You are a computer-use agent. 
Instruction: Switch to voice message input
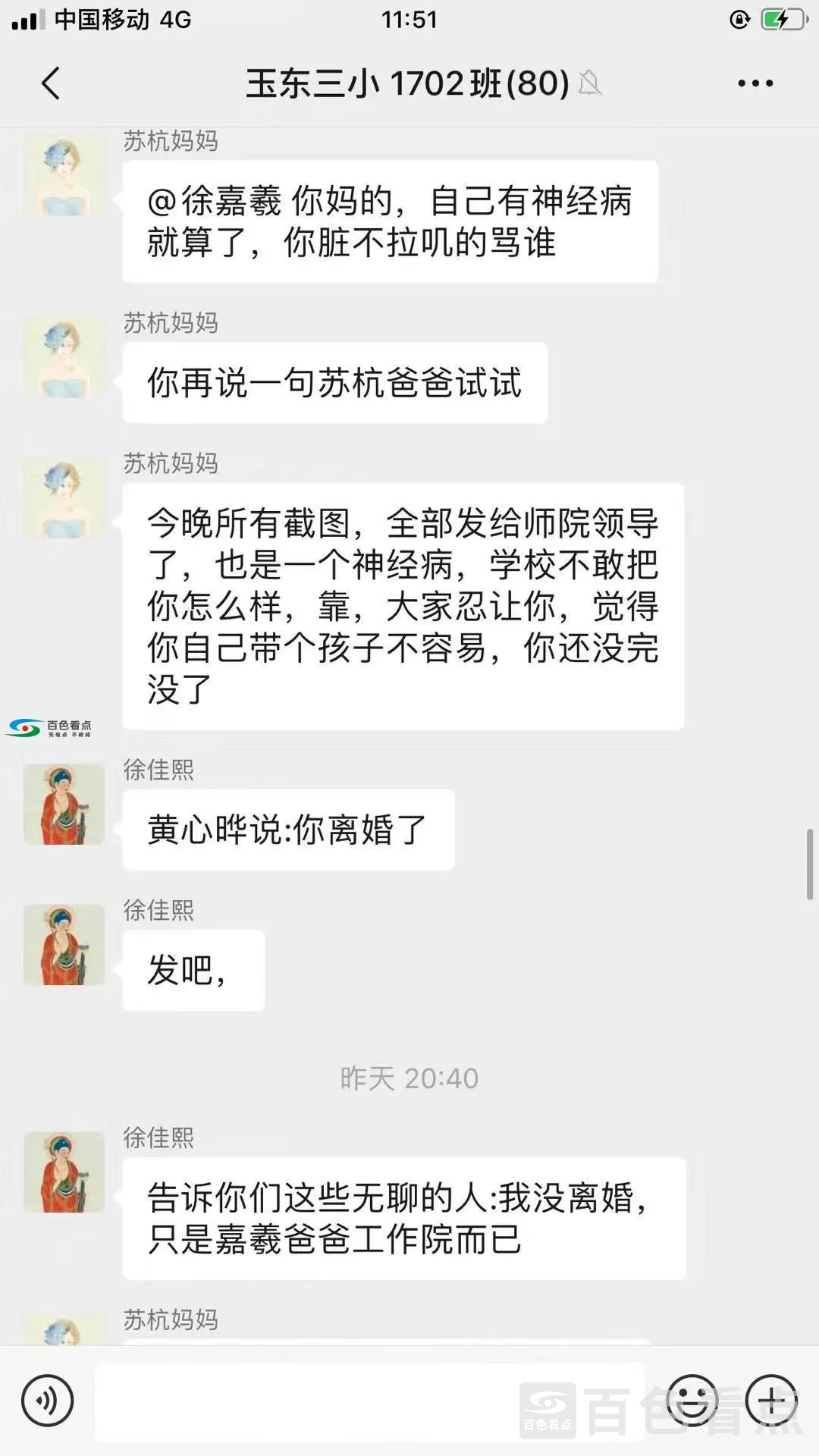click(x=47, y=1401)
